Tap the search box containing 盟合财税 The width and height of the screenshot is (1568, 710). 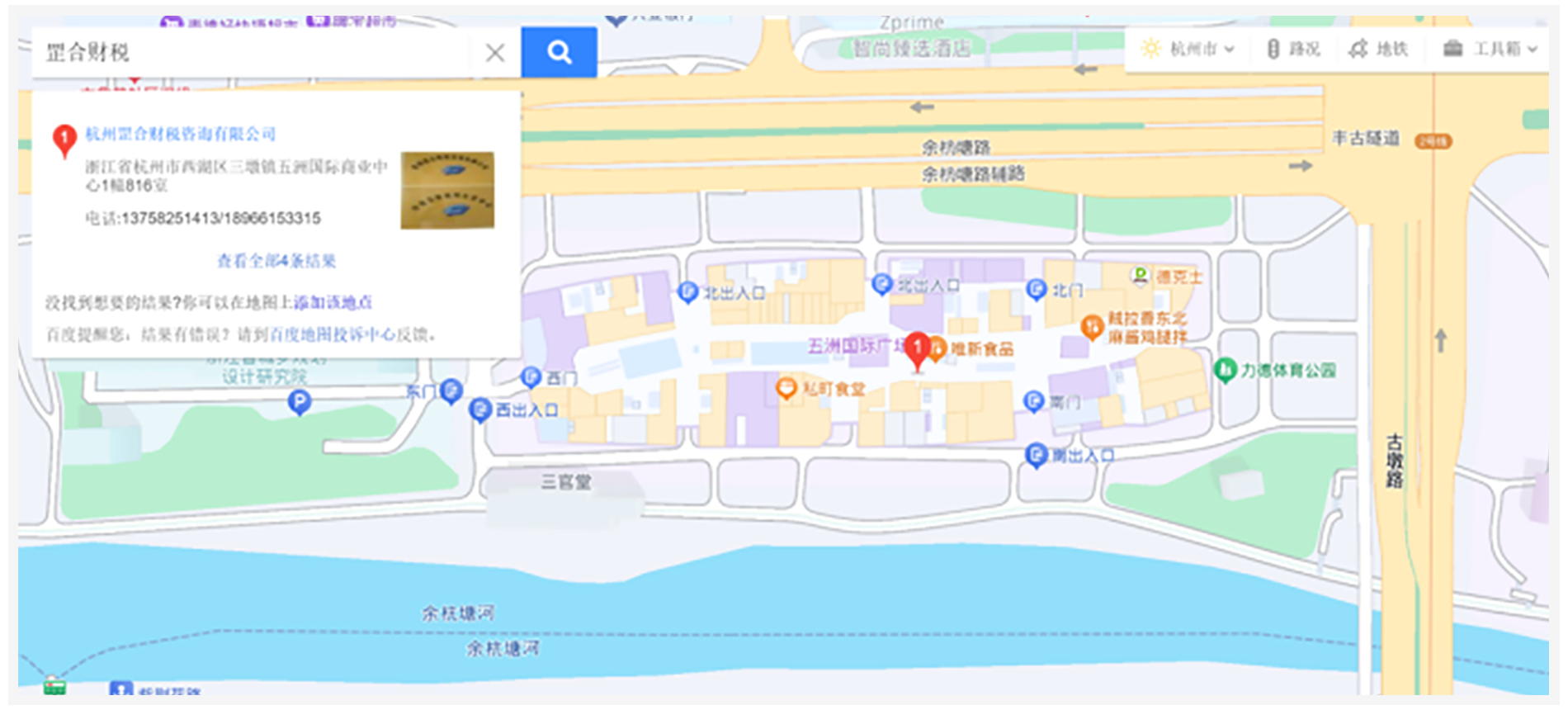tap(248, 53)
